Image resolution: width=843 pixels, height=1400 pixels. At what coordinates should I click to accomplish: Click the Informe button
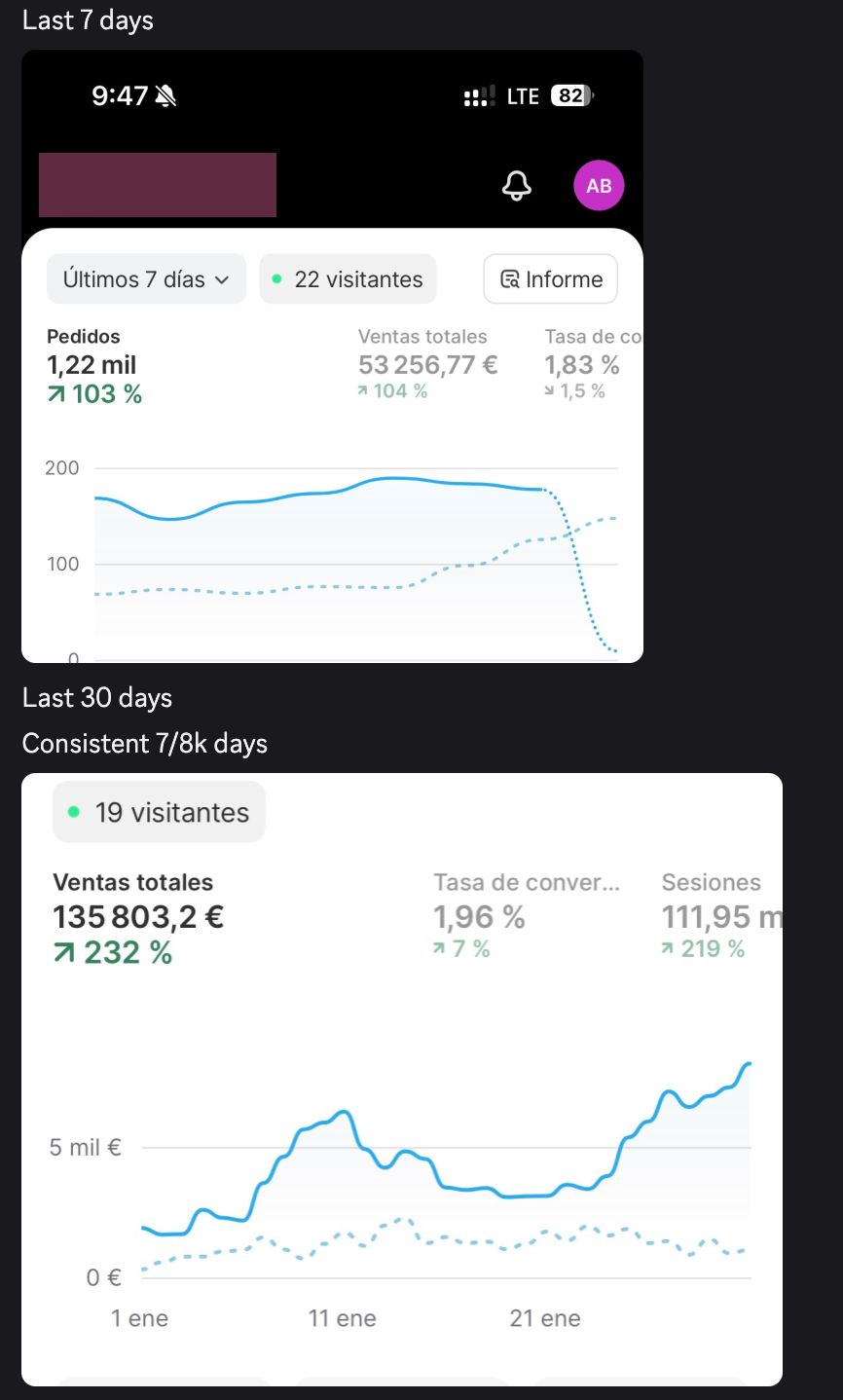pyautogui.click(x=550, y=278)
